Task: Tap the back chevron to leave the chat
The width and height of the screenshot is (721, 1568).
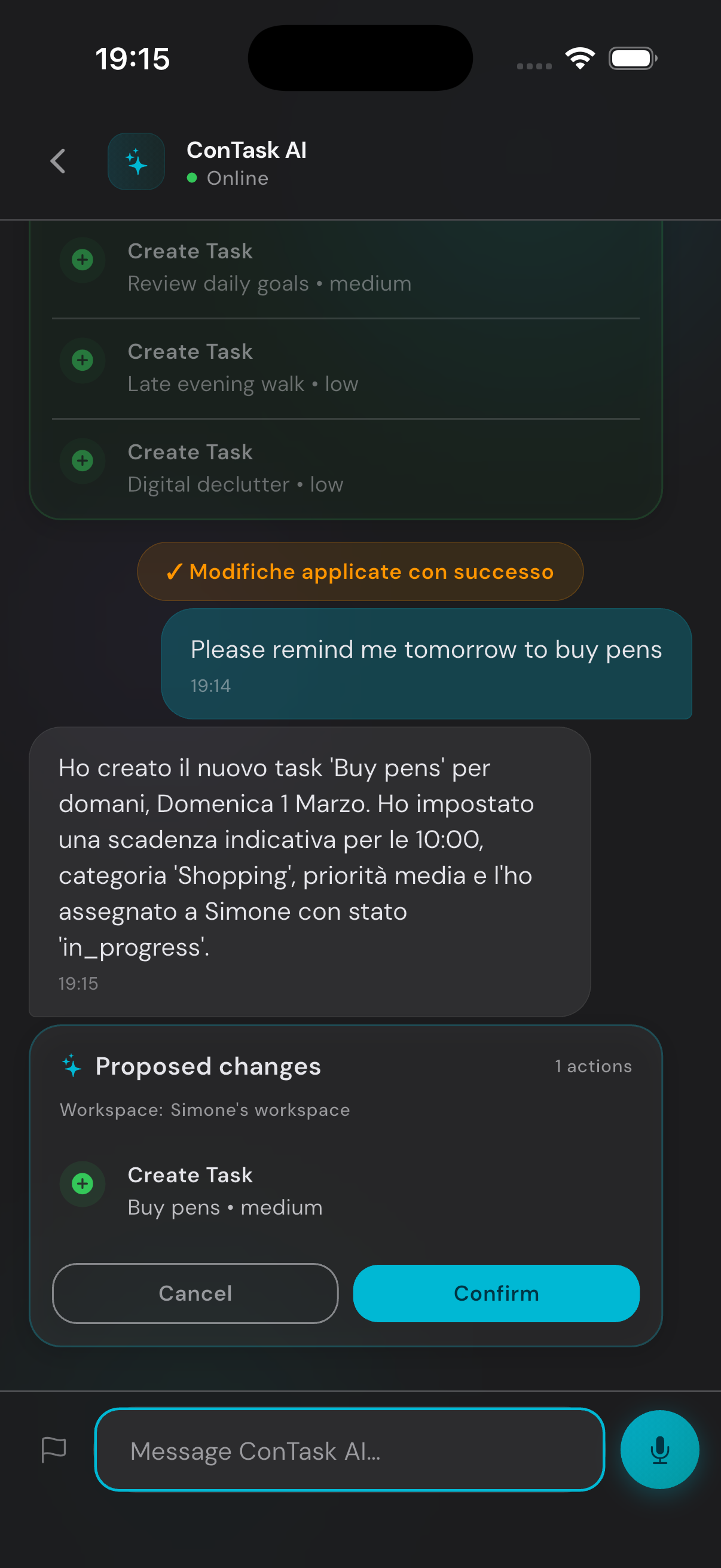Action: click(58, 161)
